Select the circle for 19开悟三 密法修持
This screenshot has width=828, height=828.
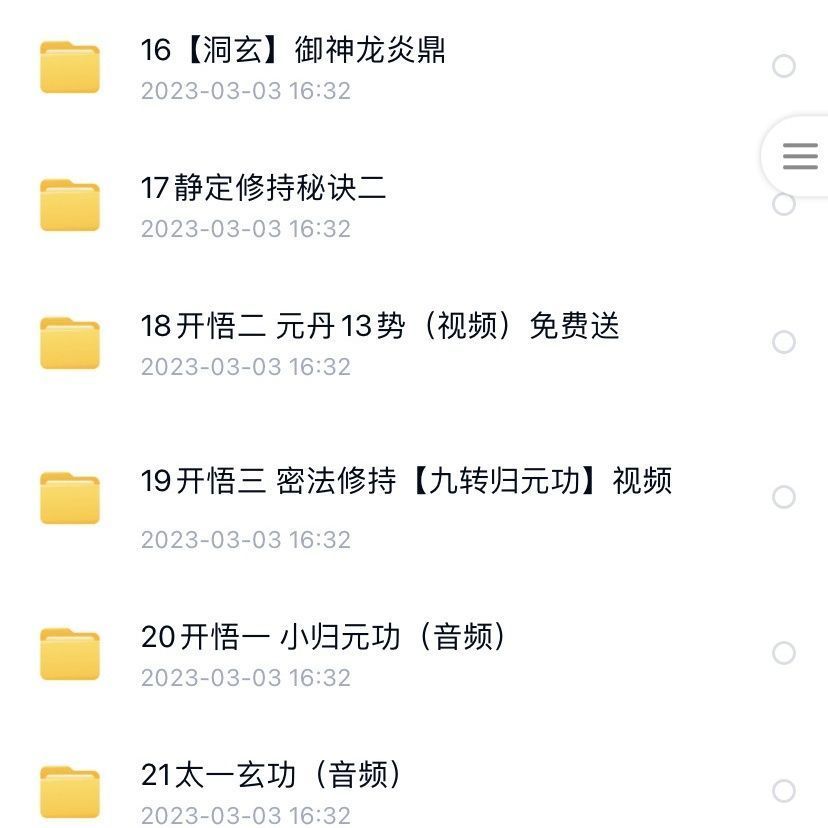(x=784, y=497)
